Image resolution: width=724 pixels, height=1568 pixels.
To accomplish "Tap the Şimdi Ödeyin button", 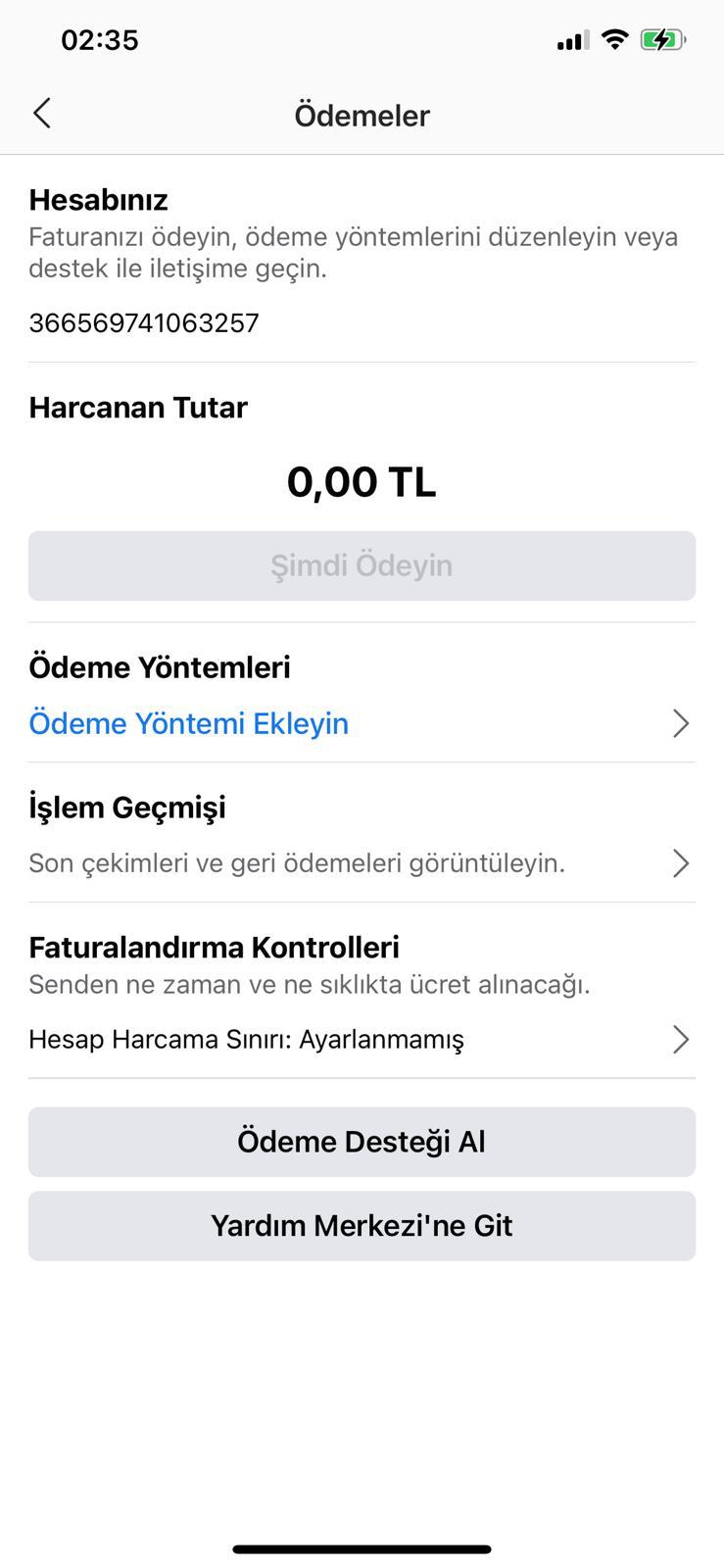I will coord(362,565).
